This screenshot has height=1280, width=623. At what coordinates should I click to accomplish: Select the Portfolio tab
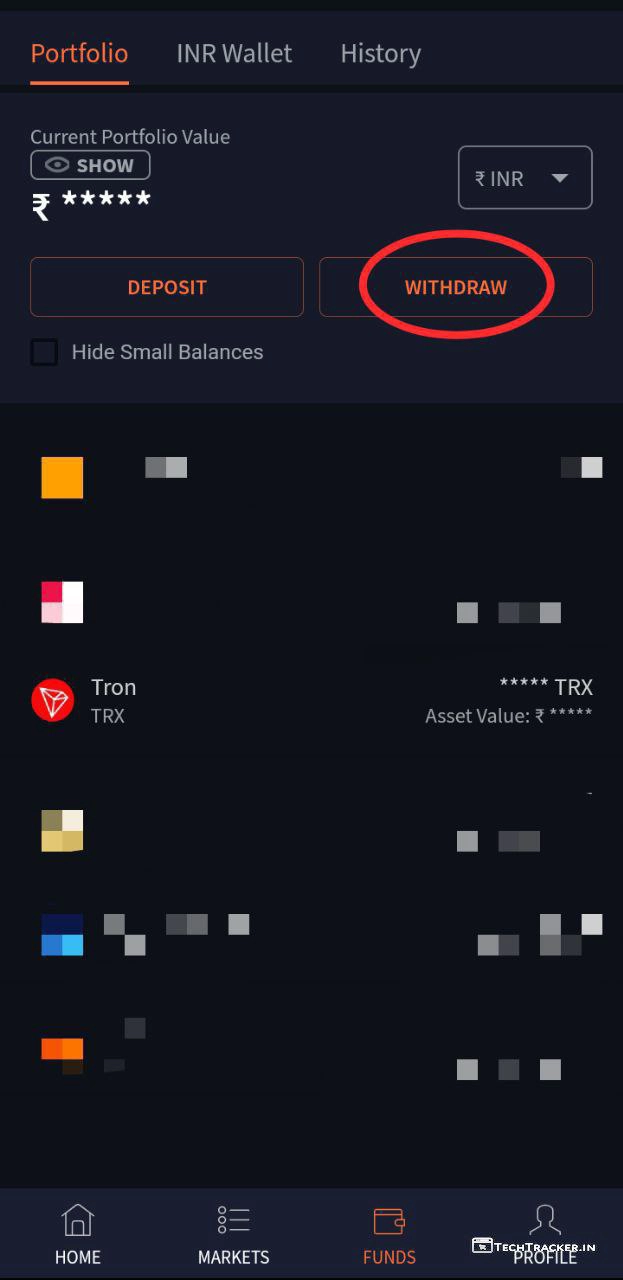(79, 53)
